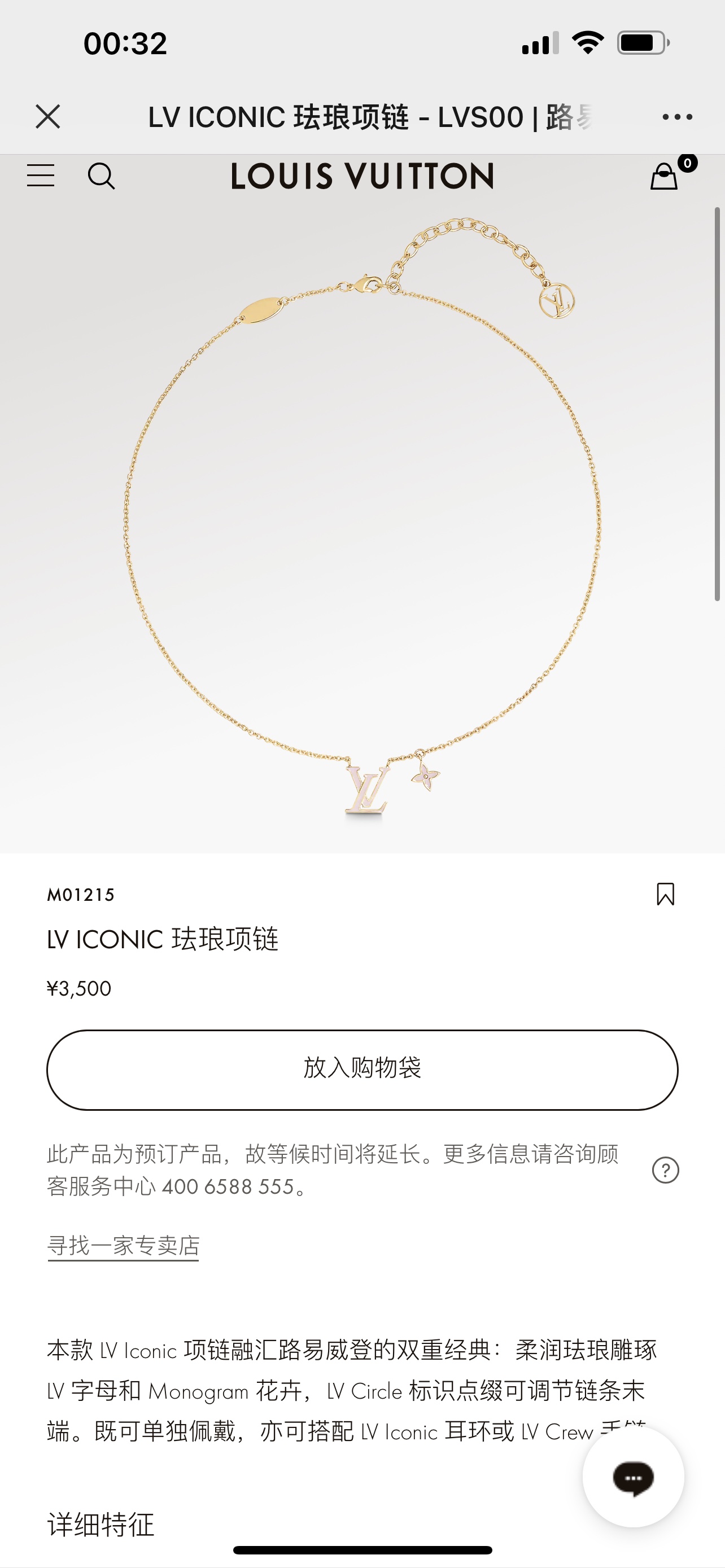
Task: Open the three-dot overflow menu
Action: click(x=677, y=117)
